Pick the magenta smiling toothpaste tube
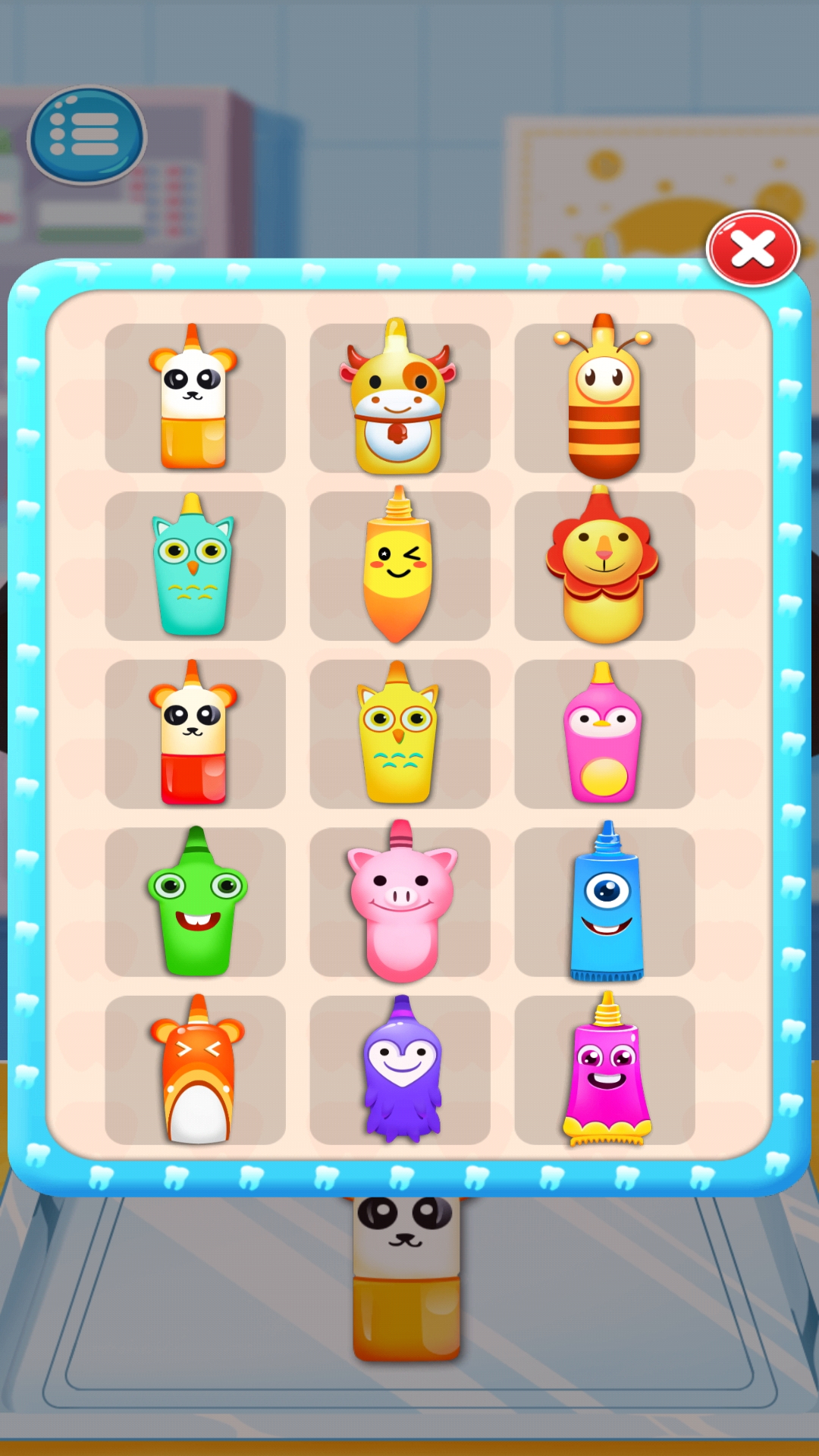The width and height of the screenshot is (819, 1456). 604,1070
